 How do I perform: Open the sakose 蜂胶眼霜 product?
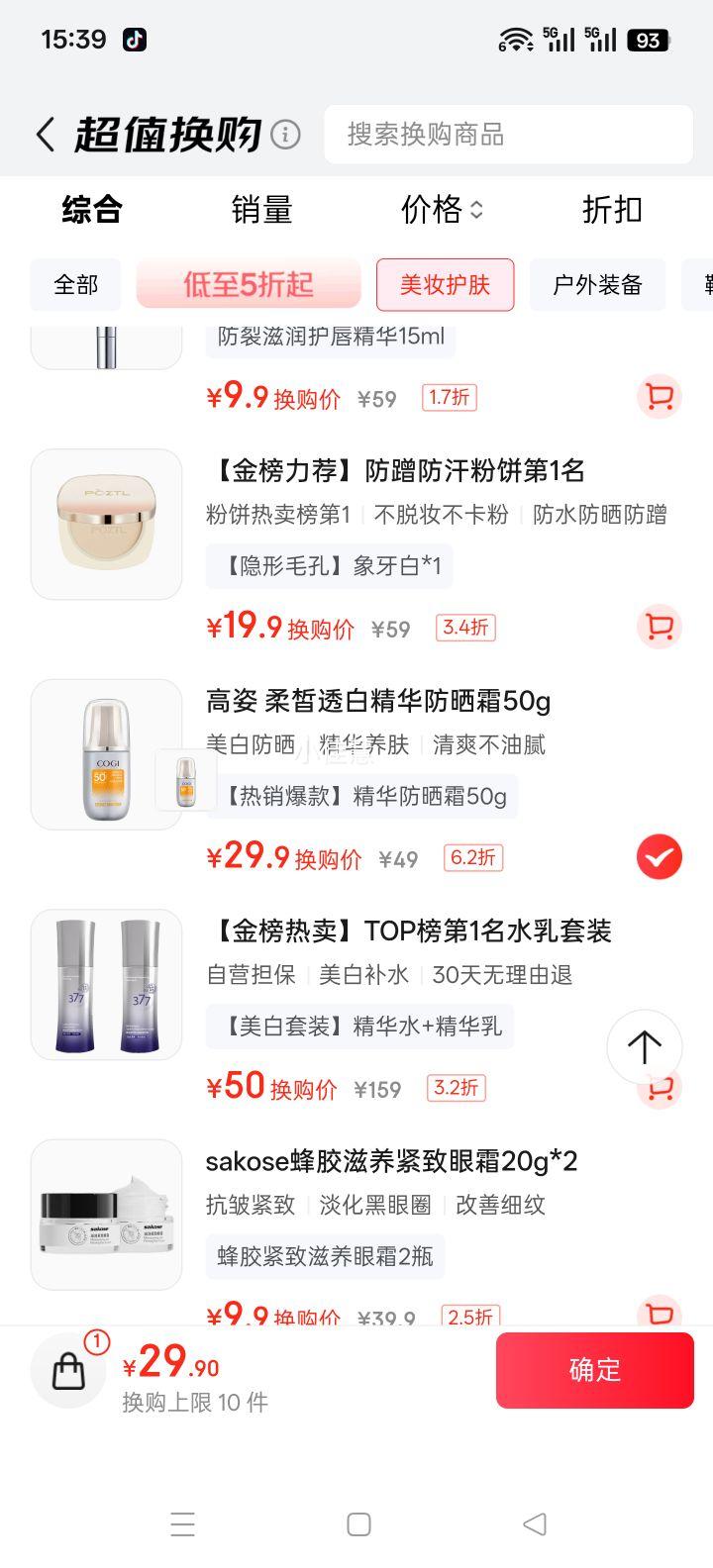(x=391, y=1161)
